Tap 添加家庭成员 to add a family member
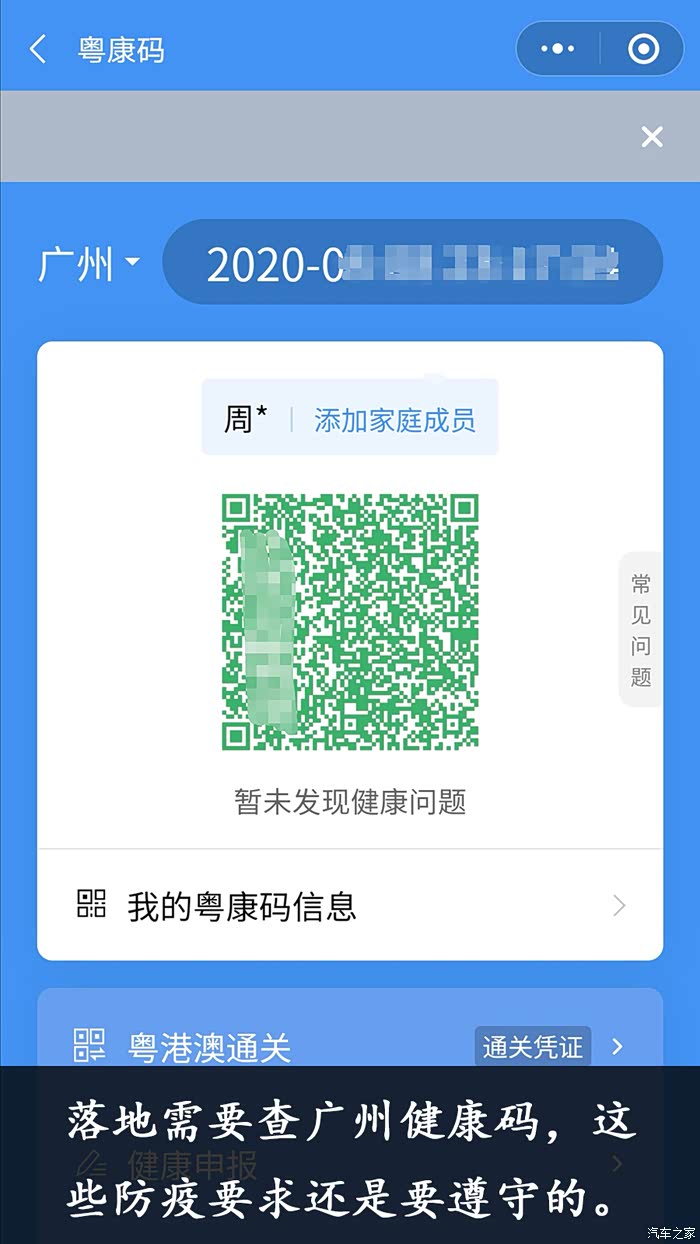 [x=394, y=420]
